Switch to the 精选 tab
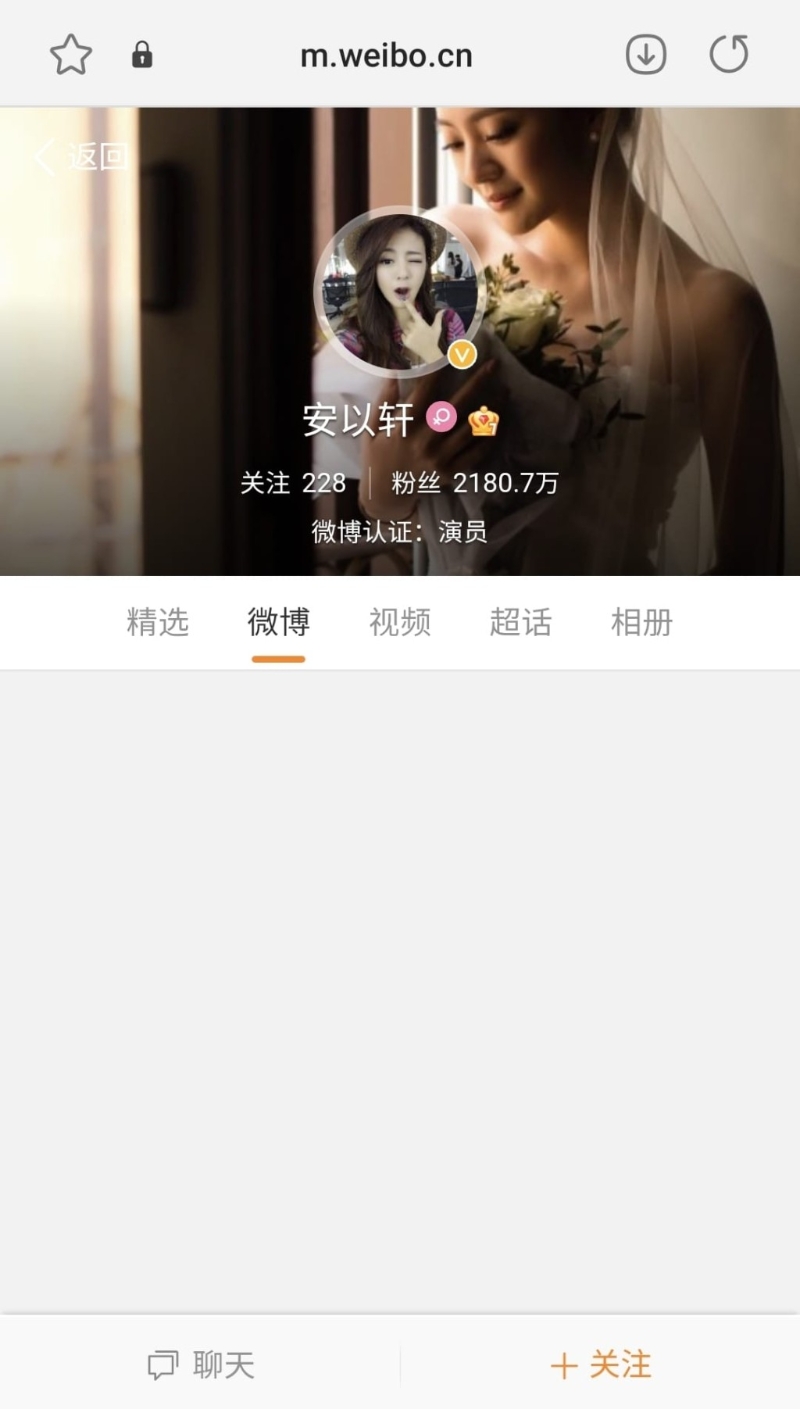This screenshot has width=800, height=1409. [x=157, y=622]
